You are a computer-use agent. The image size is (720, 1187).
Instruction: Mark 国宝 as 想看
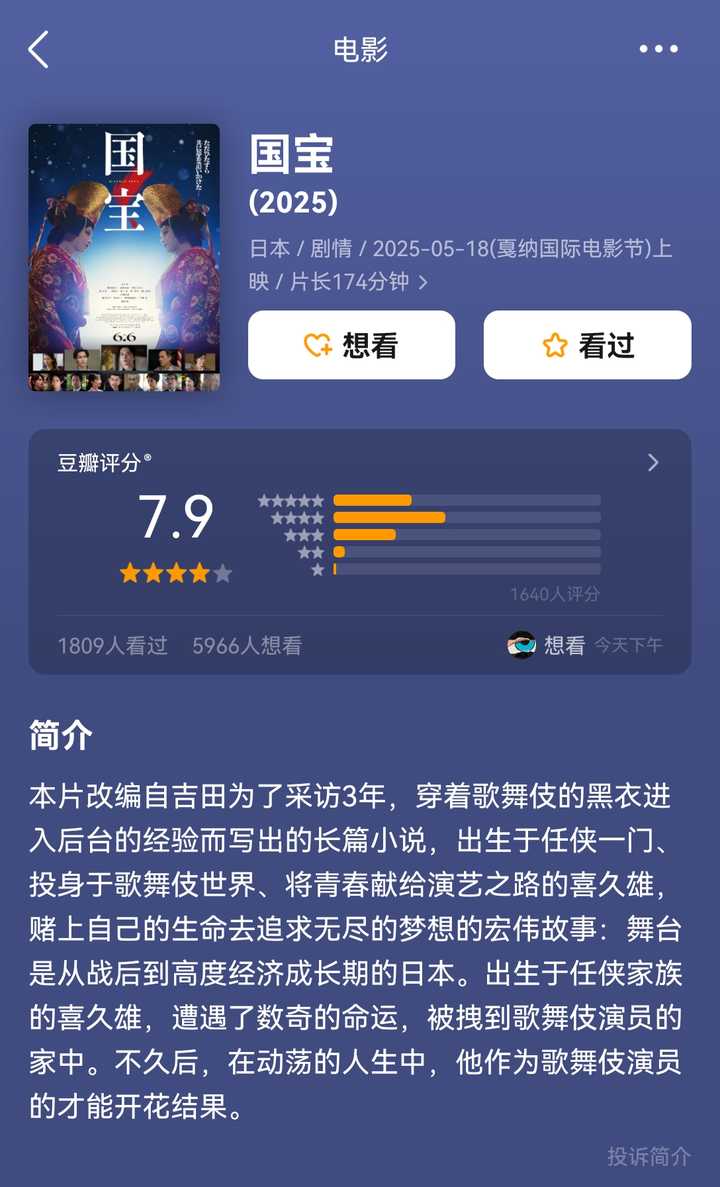(x=351, y=345)
